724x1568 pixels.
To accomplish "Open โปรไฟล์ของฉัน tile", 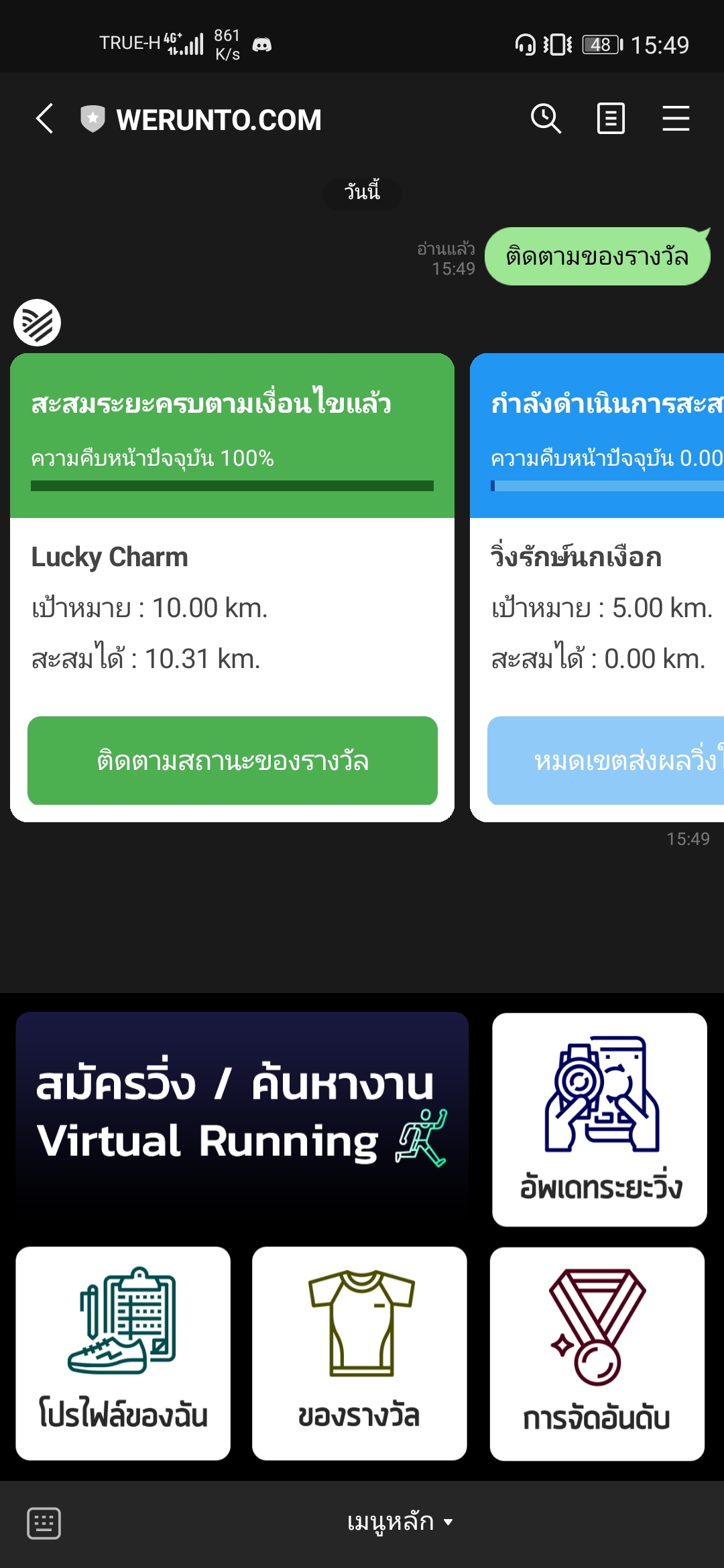I will [123, 1353].
